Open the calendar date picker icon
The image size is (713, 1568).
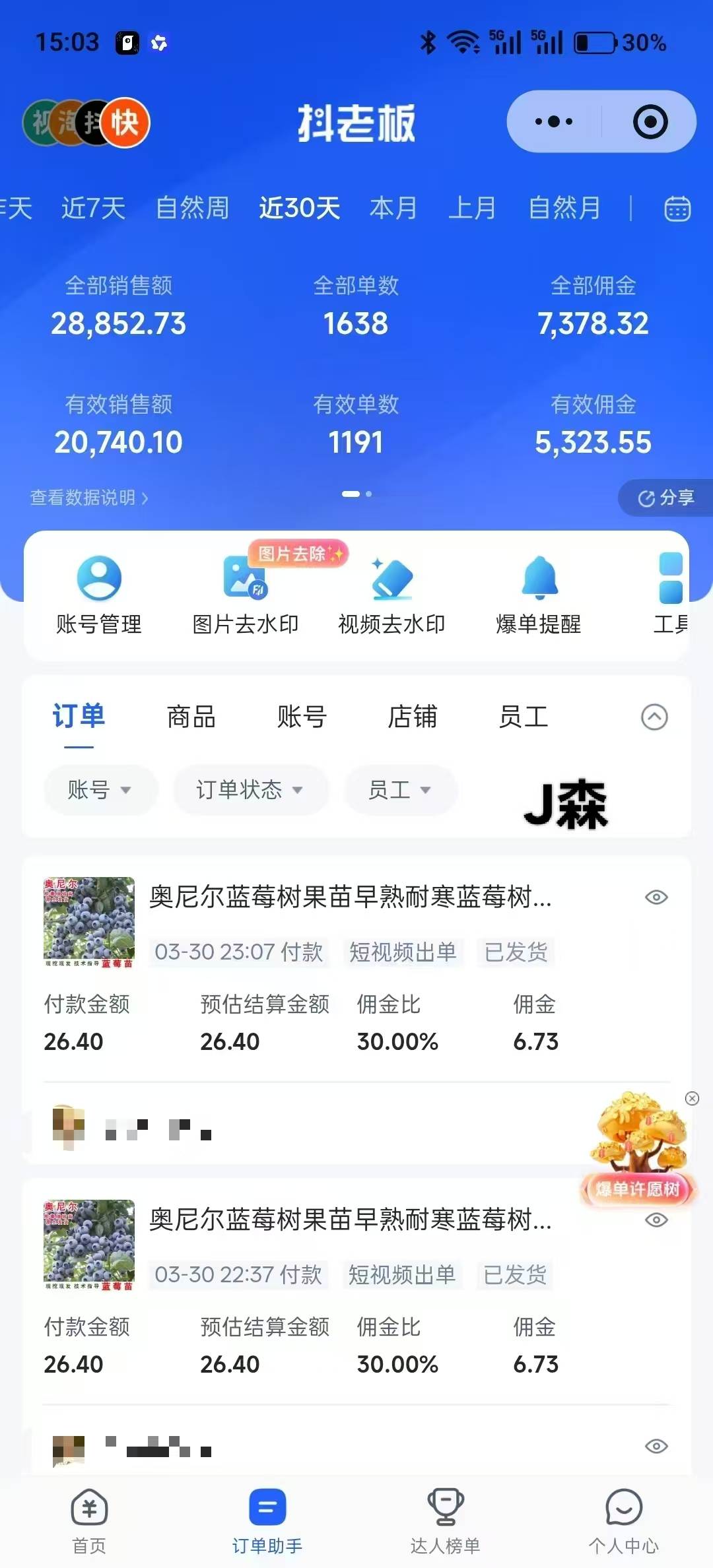[677, 208]
